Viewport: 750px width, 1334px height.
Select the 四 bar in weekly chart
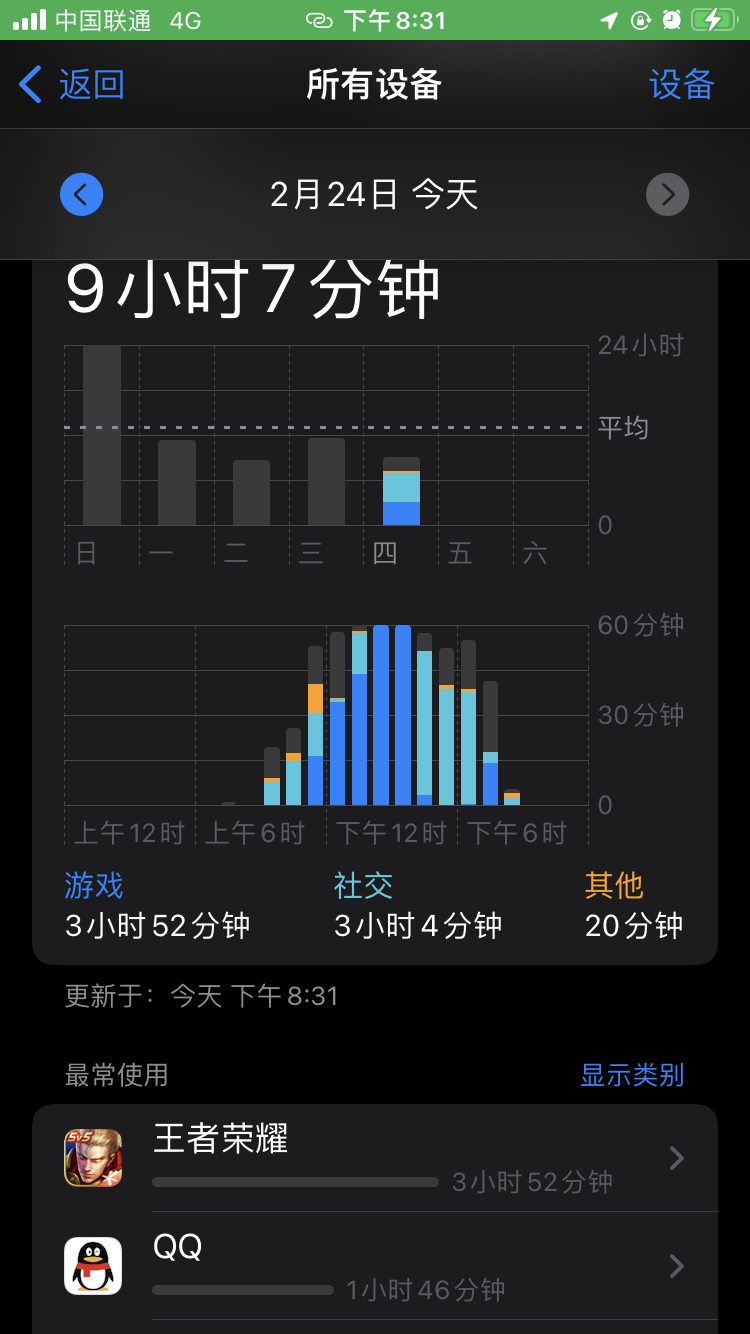(x=401, y=492)
